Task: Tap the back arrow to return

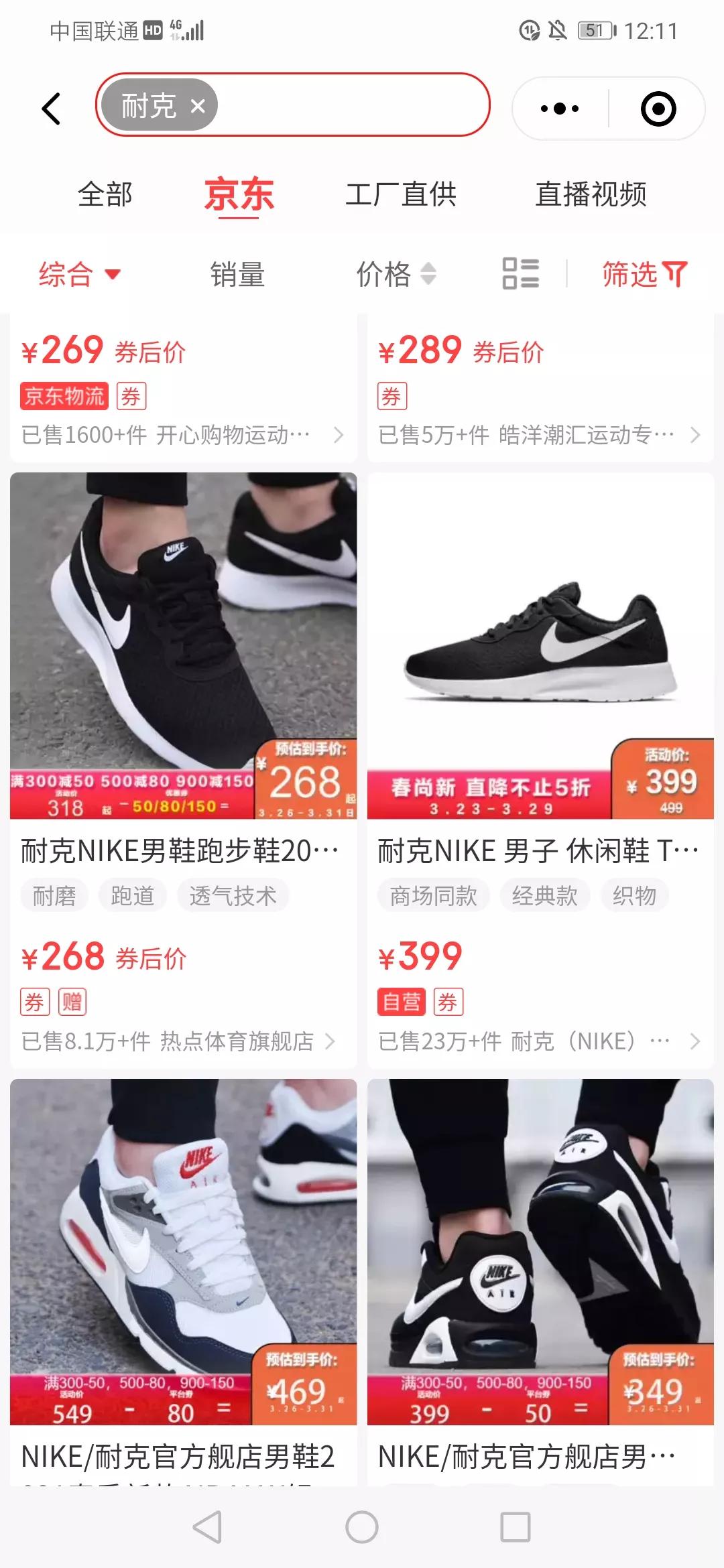Action: 52,108
